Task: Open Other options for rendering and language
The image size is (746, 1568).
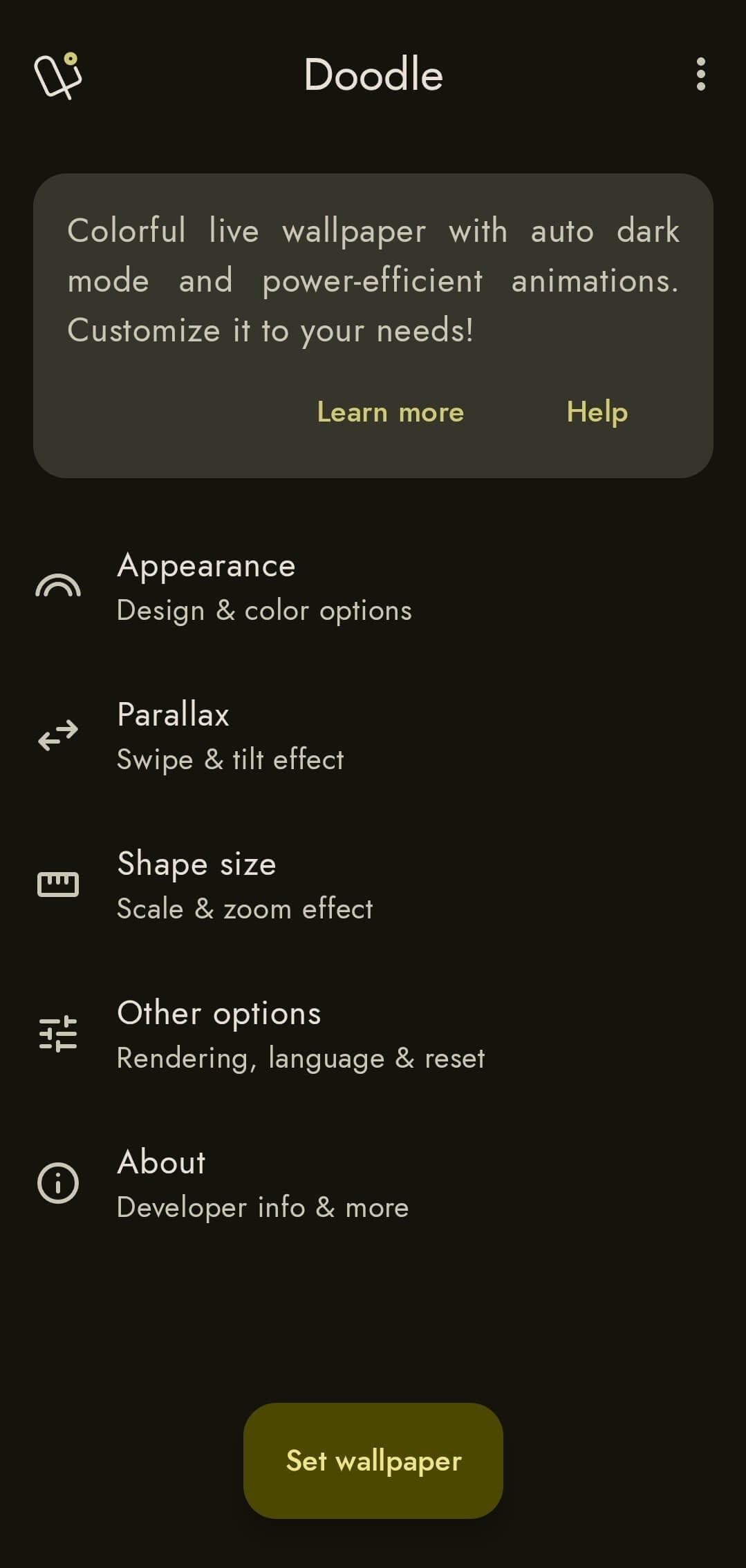Action: point(300,1035)
